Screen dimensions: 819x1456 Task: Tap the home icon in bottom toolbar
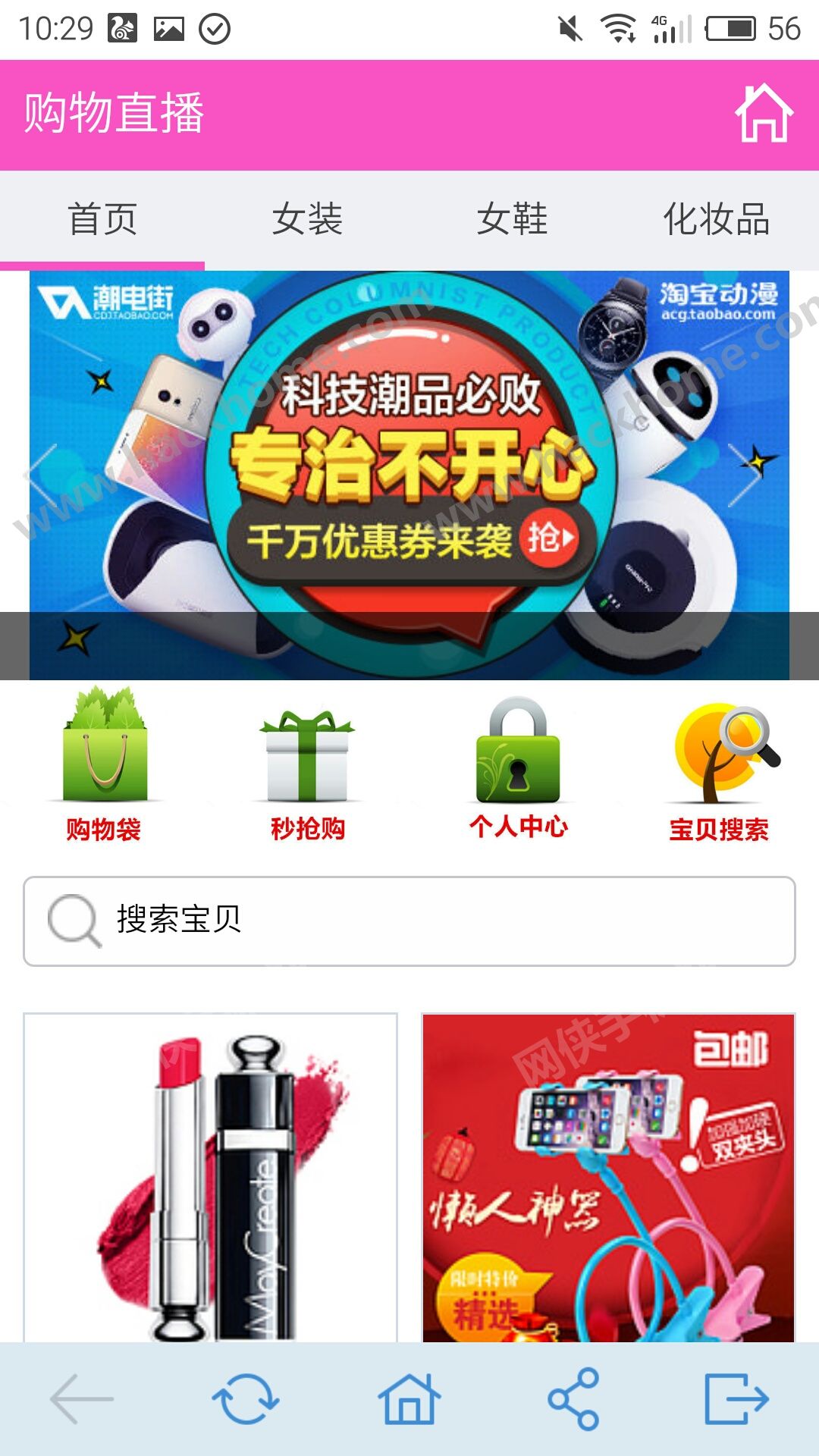409,1399
